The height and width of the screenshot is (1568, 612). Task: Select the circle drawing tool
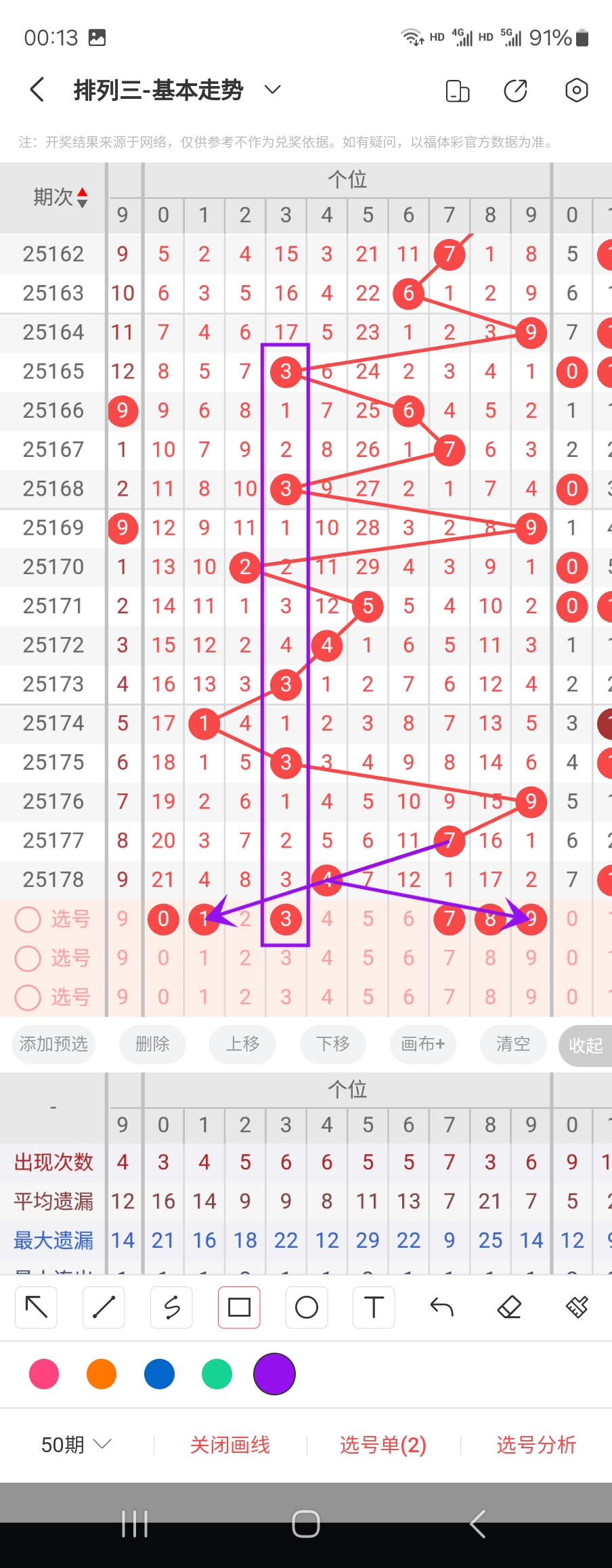(x=307, y=1307)
